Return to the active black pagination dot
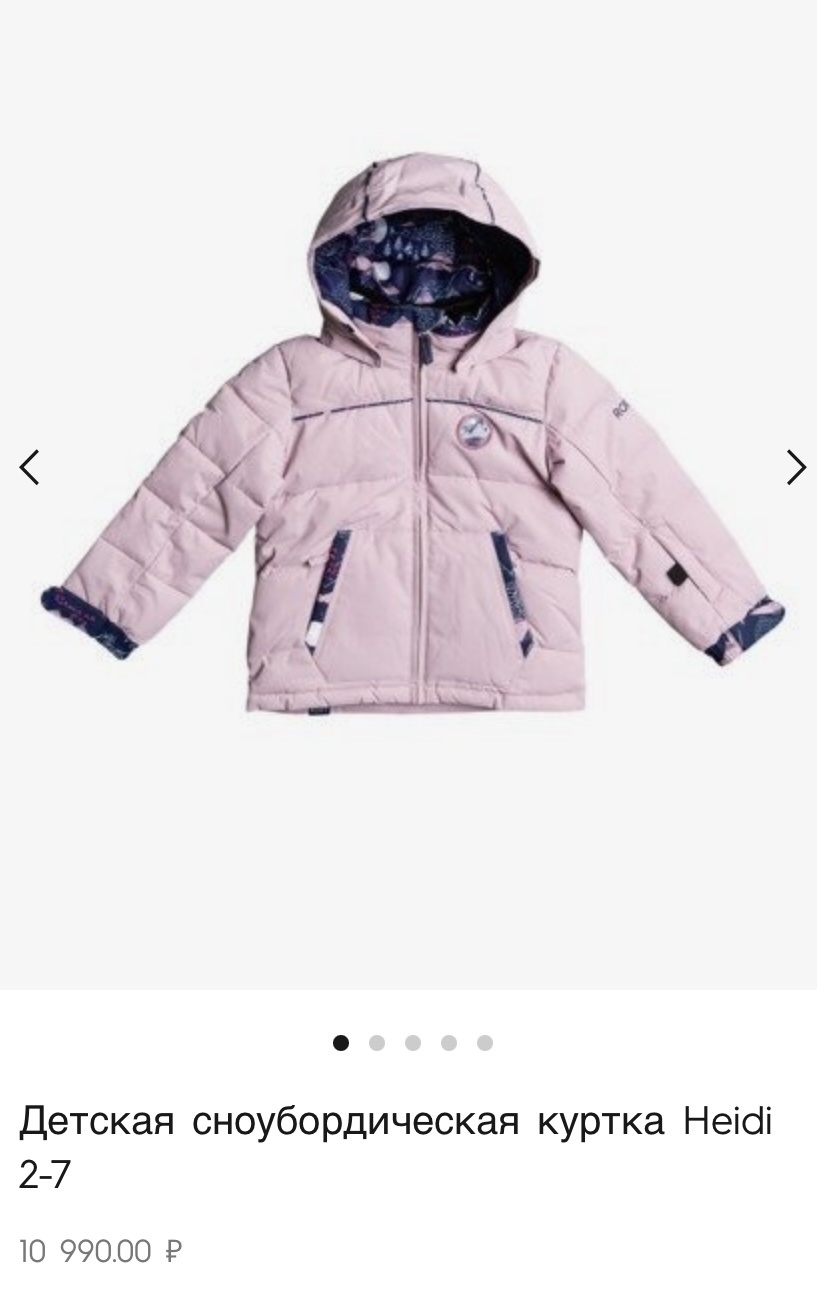The height and width of the screenshot is (1290, 817). pyautogui.click(x=342, y=1042)
